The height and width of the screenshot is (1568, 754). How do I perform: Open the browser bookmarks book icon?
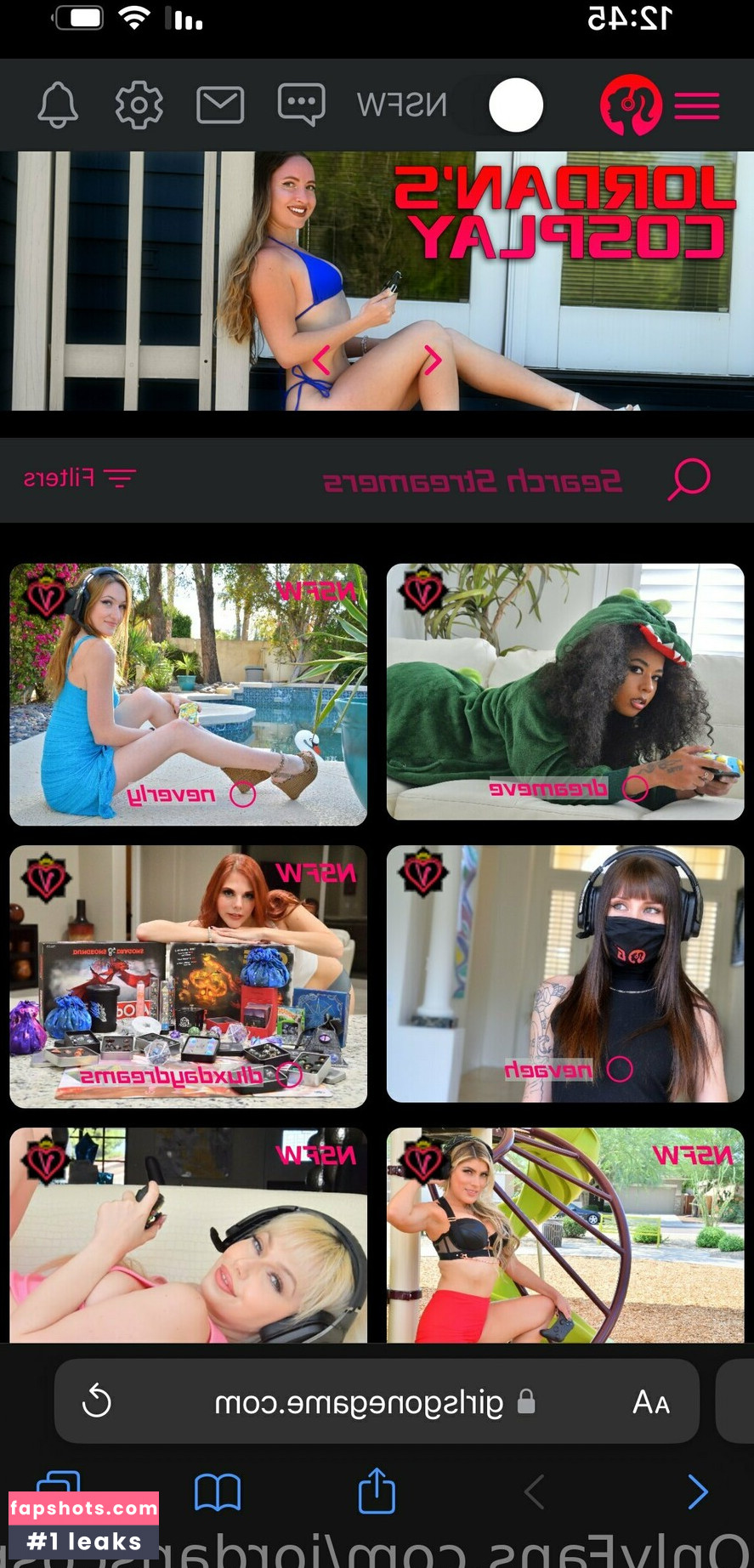pyautogui.click(x=218, y=1492)
